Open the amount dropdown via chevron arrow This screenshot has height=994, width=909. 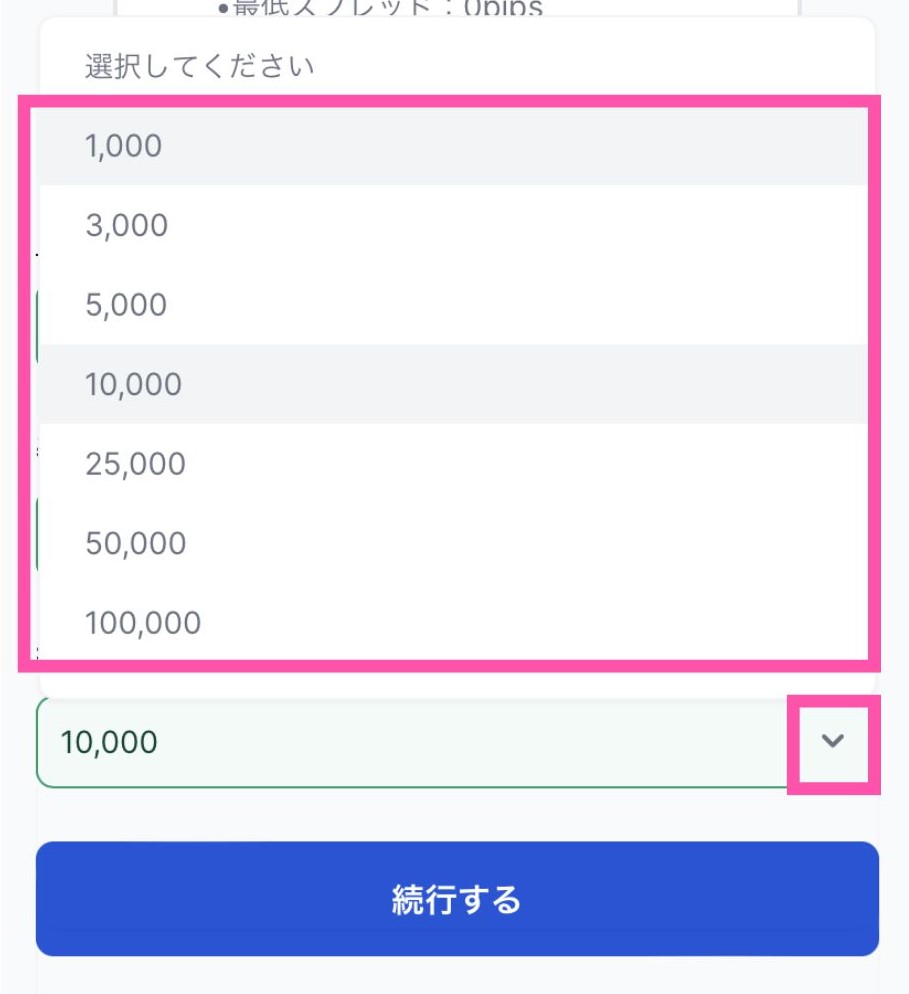832,740
